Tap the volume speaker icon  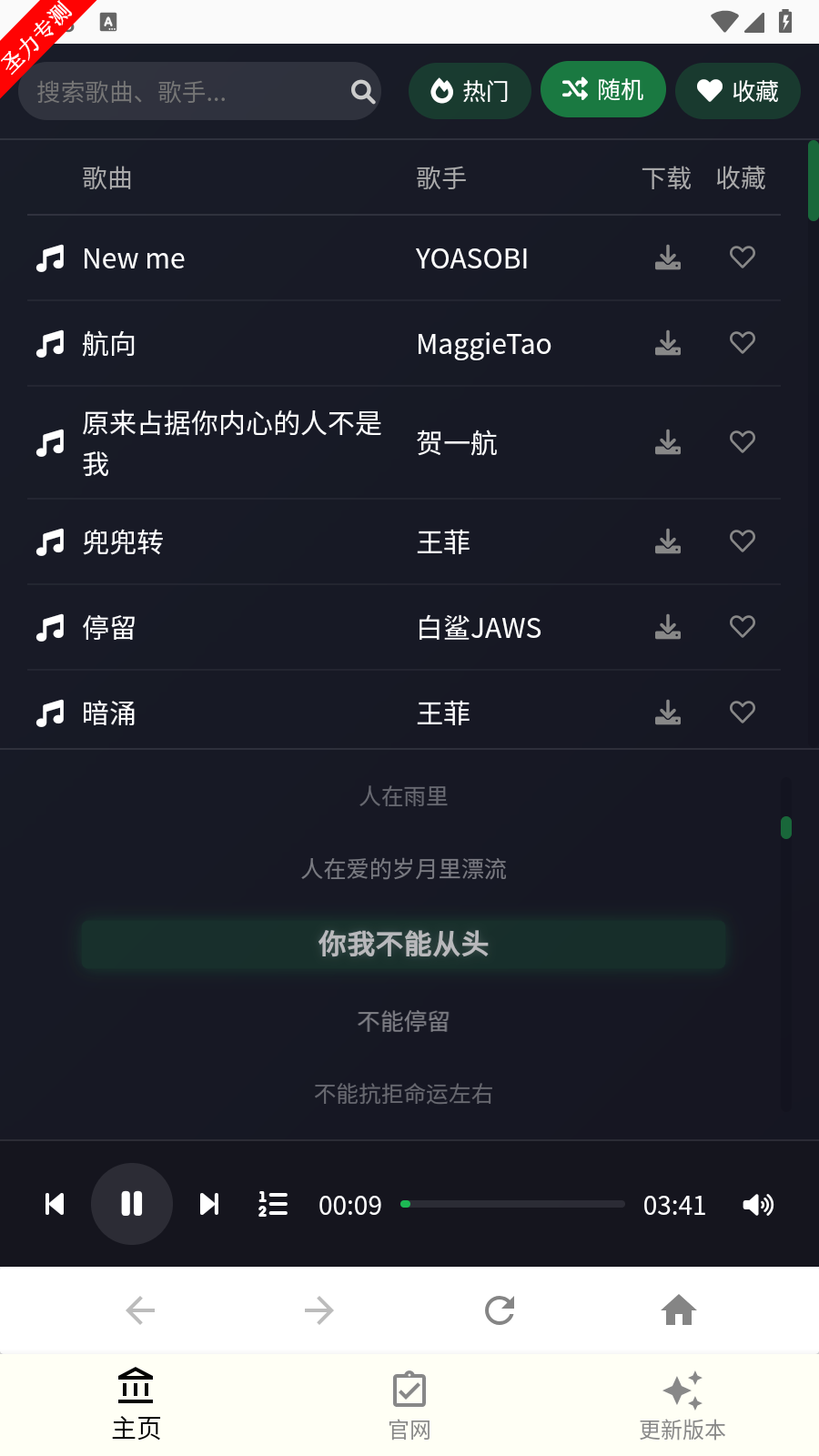(x=758, y=1205)
